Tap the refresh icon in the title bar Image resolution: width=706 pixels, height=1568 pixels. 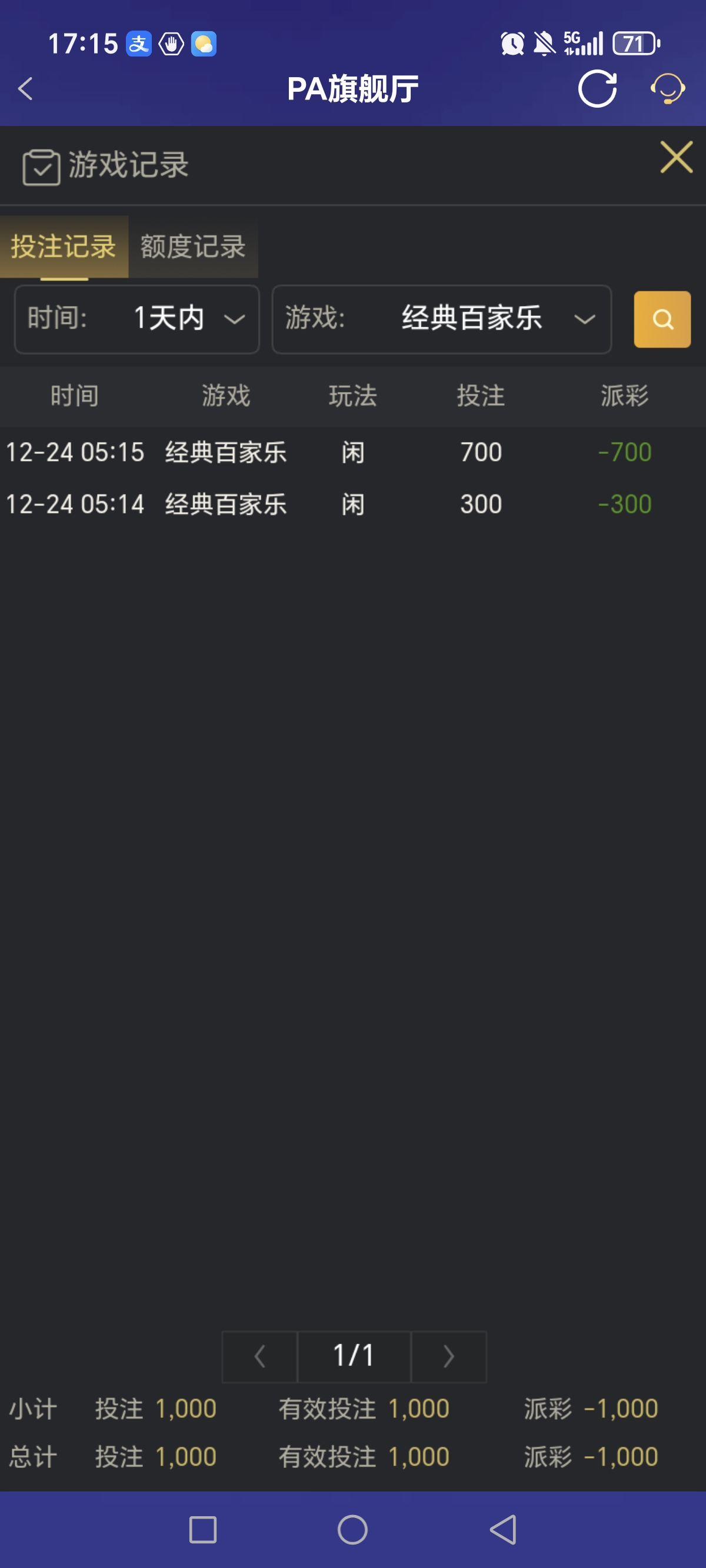(597, 89)
